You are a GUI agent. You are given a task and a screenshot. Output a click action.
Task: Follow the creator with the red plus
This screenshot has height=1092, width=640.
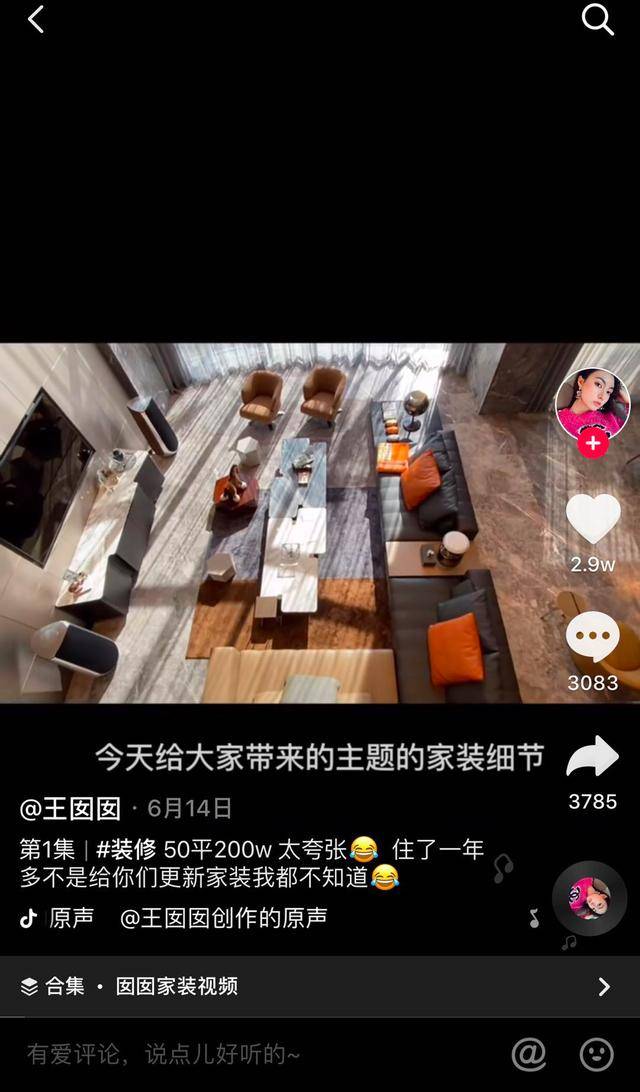[593, 443]
